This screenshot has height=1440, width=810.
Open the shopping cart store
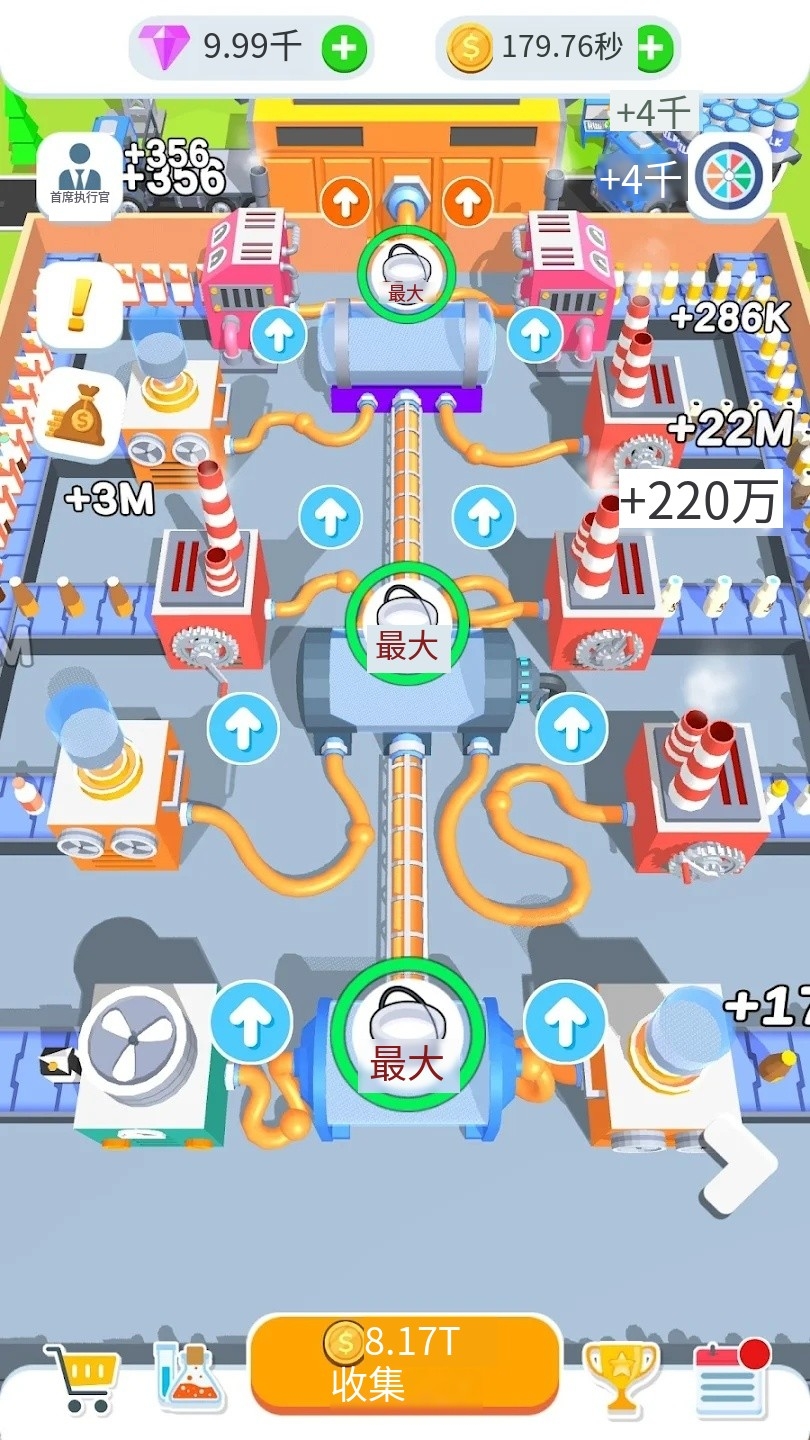pos(81,1376)
